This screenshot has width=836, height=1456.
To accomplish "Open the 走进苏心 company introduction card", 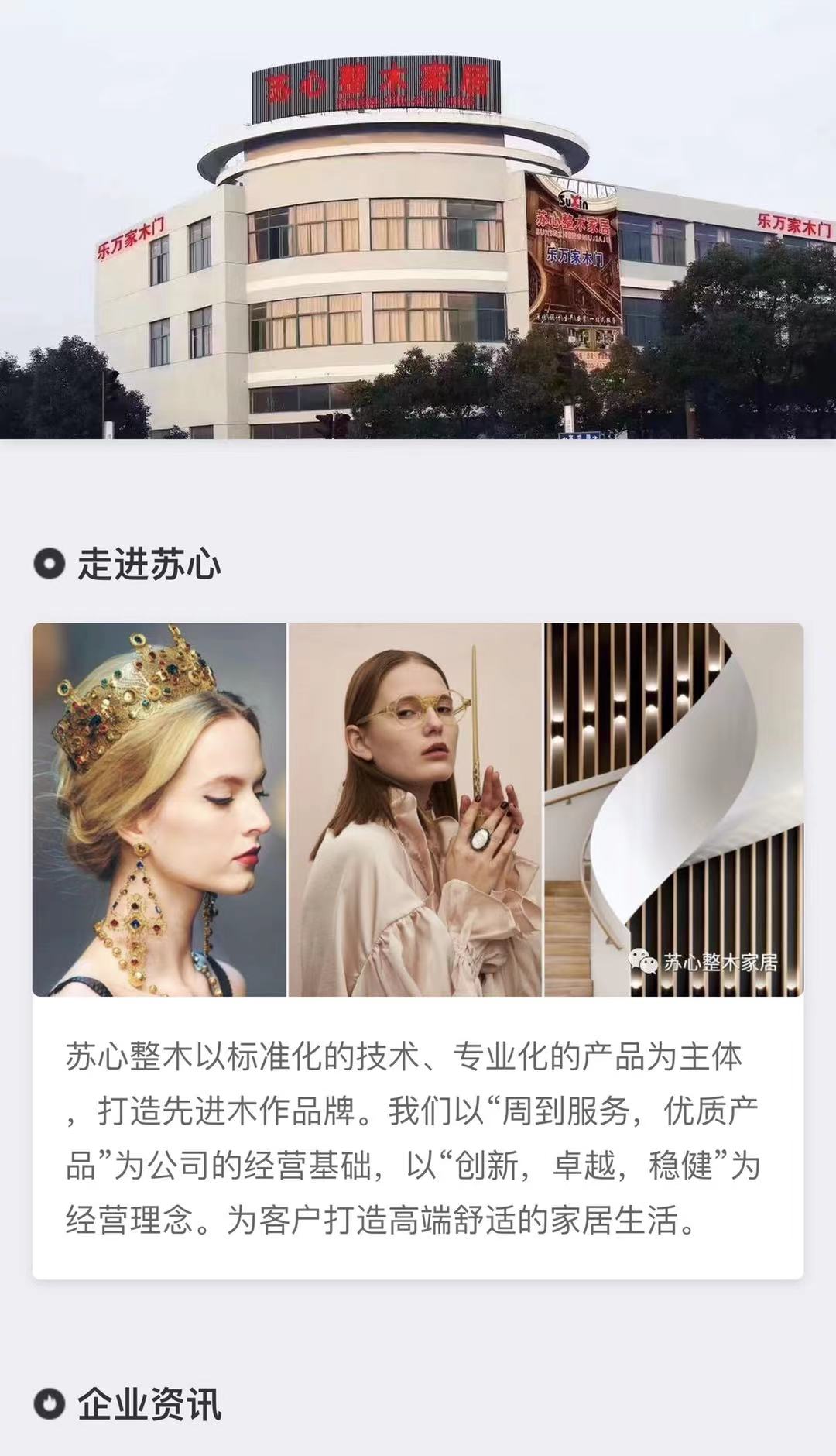I will (x=417, y=949).
